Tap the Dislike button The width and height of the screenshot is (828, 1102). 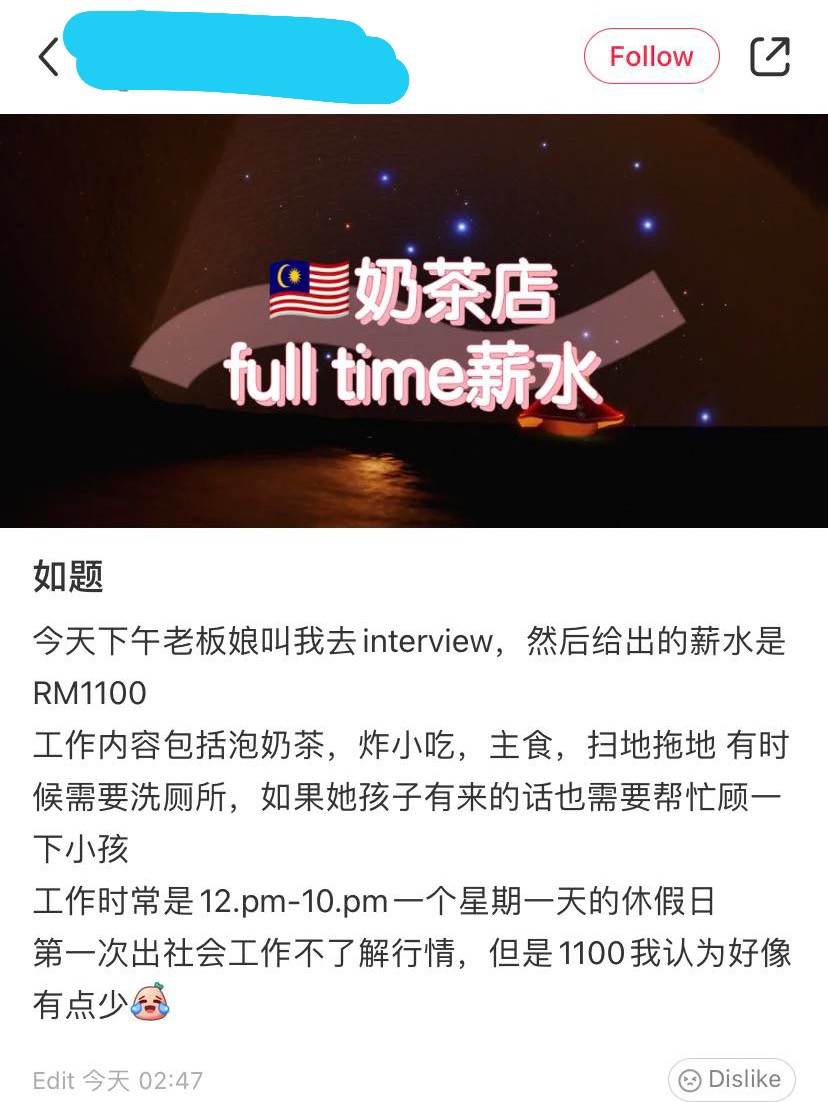(731, 1080)
